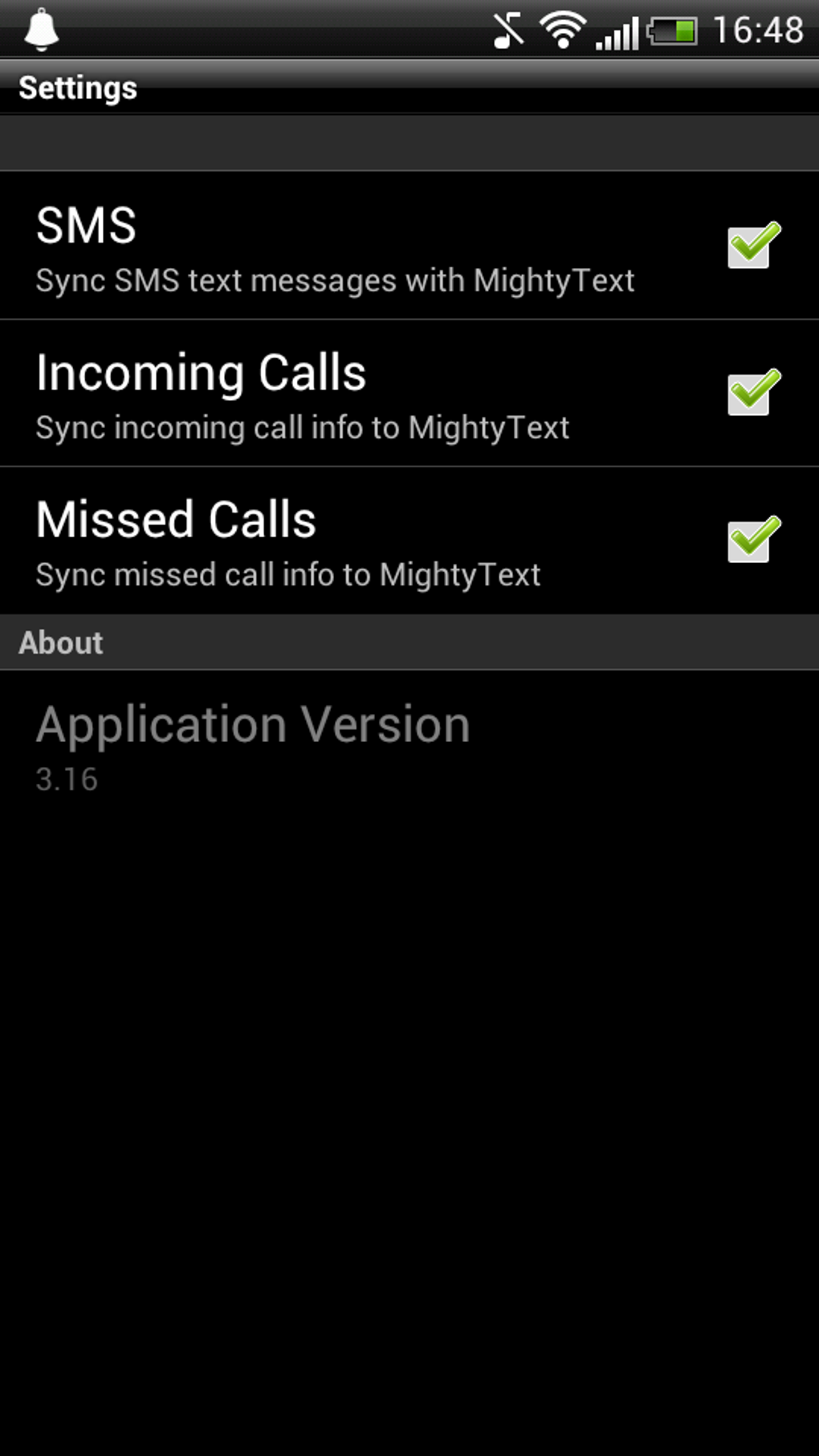Tap 'Sync SMS text messages with MightyText' text
Image resolution: width=819 pixels, height=1456 pixels.
[x=334, y=280]
